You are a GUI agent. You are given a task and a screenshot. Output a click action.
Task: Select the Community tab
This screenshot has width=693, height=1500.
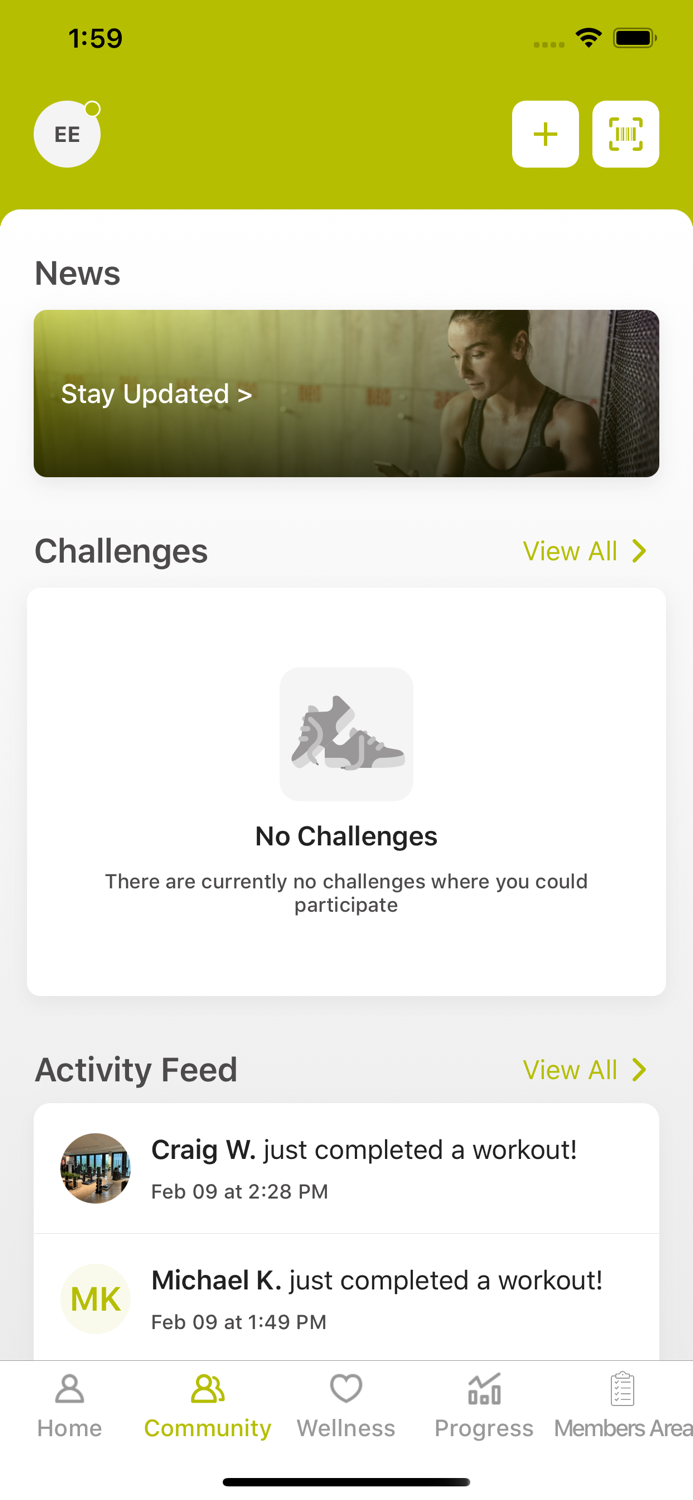207,1405
